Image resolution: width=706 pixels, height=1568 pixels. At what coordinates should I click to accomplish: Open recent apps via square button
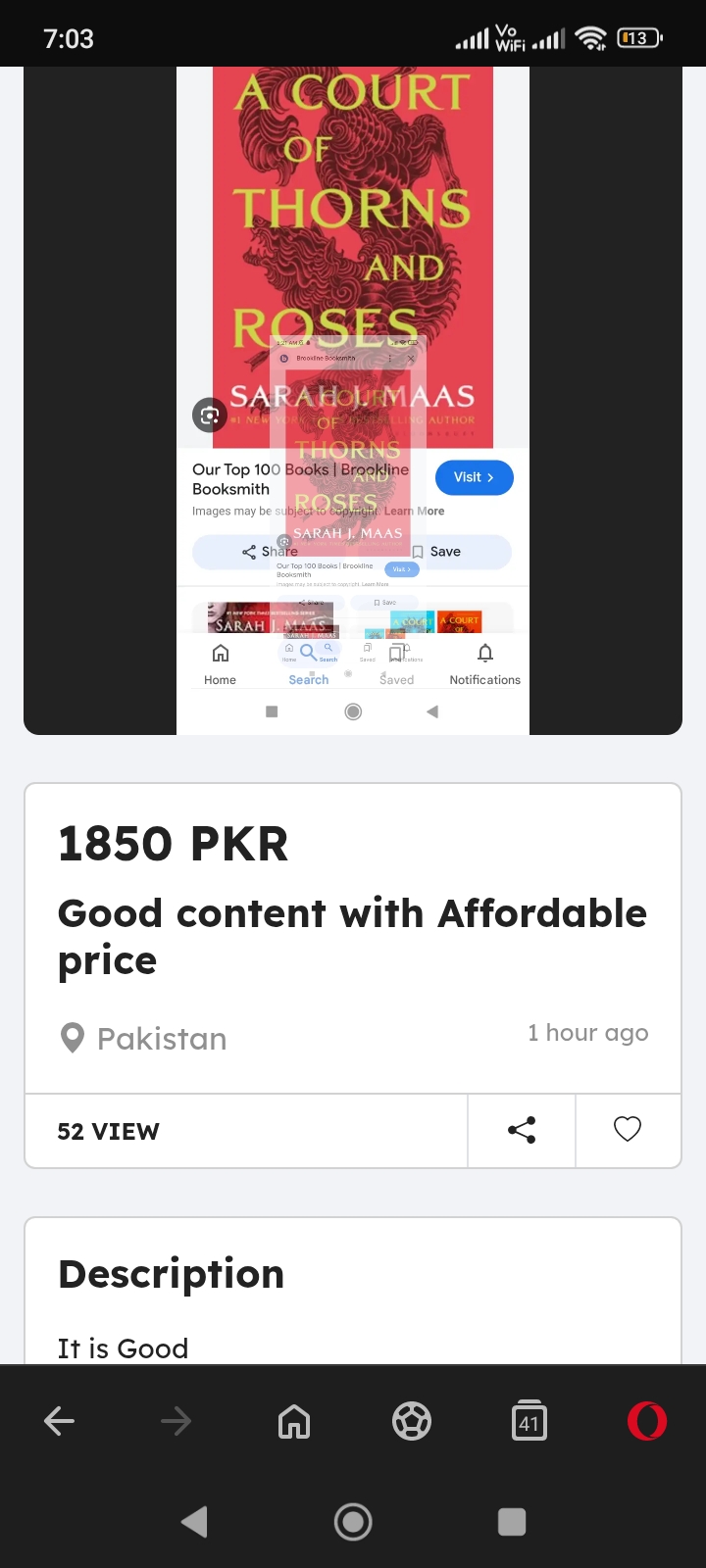pyautogui.click(x=512, y=1522)
